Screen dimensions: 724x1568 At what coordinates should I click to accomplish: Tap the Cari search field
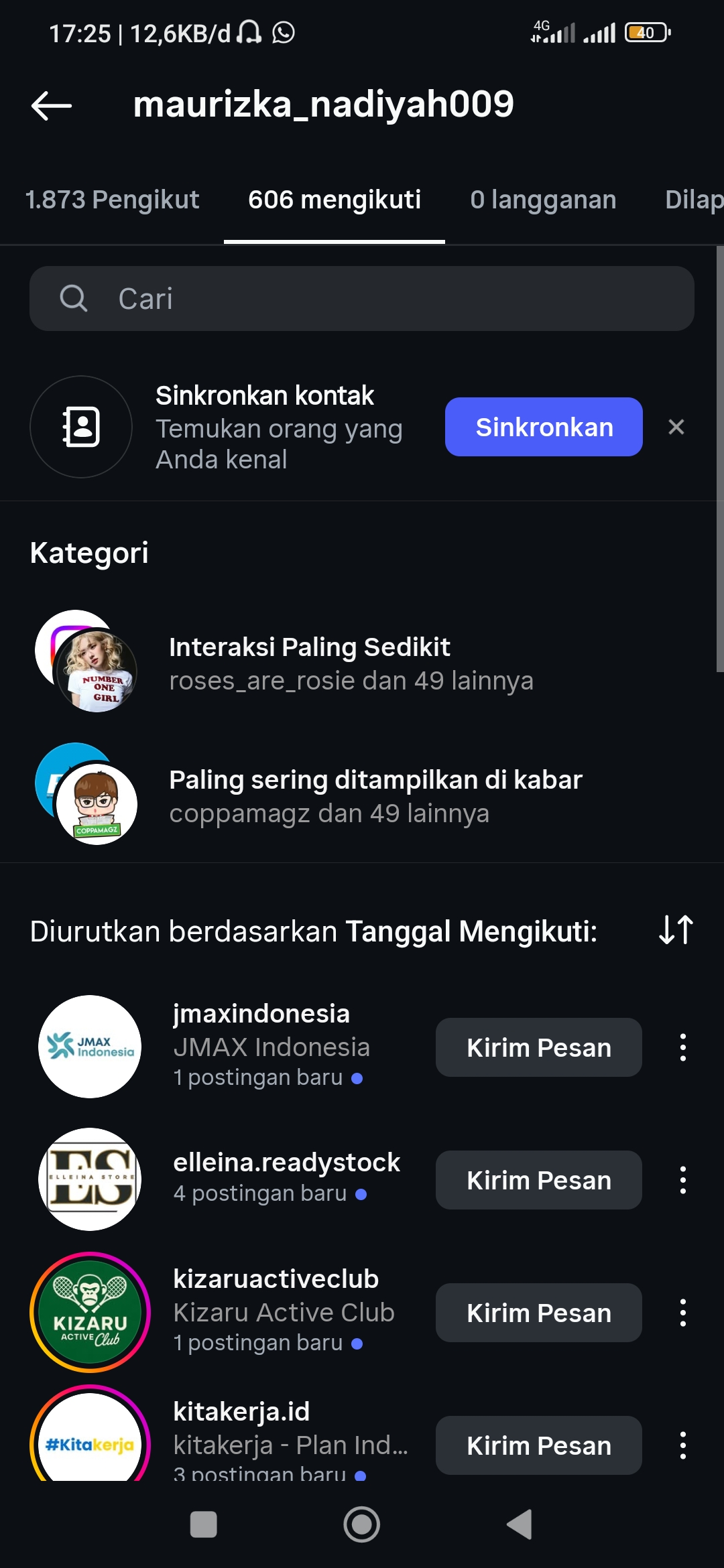pyautogui.click(x=362, y=299)
